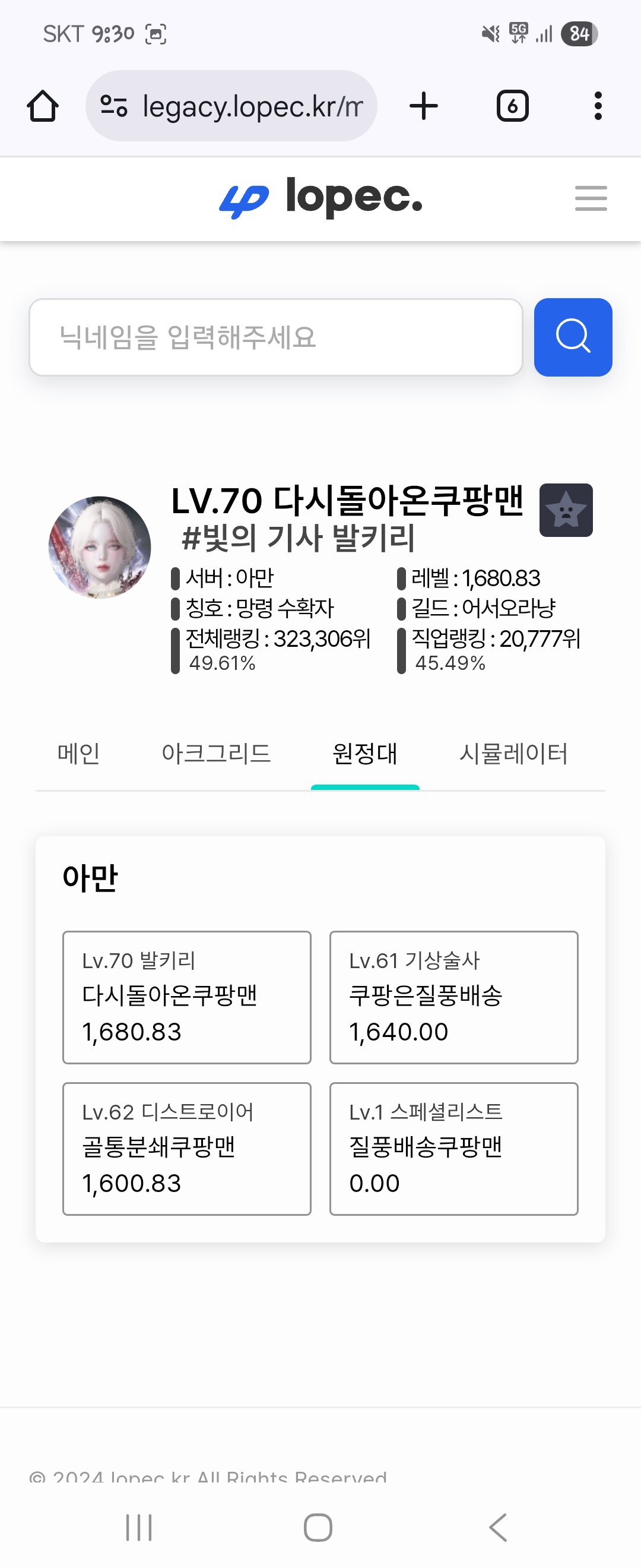This screenshot has width=641, height=1568.
Task: Go back with the system back button
Action: [497, 1527]
